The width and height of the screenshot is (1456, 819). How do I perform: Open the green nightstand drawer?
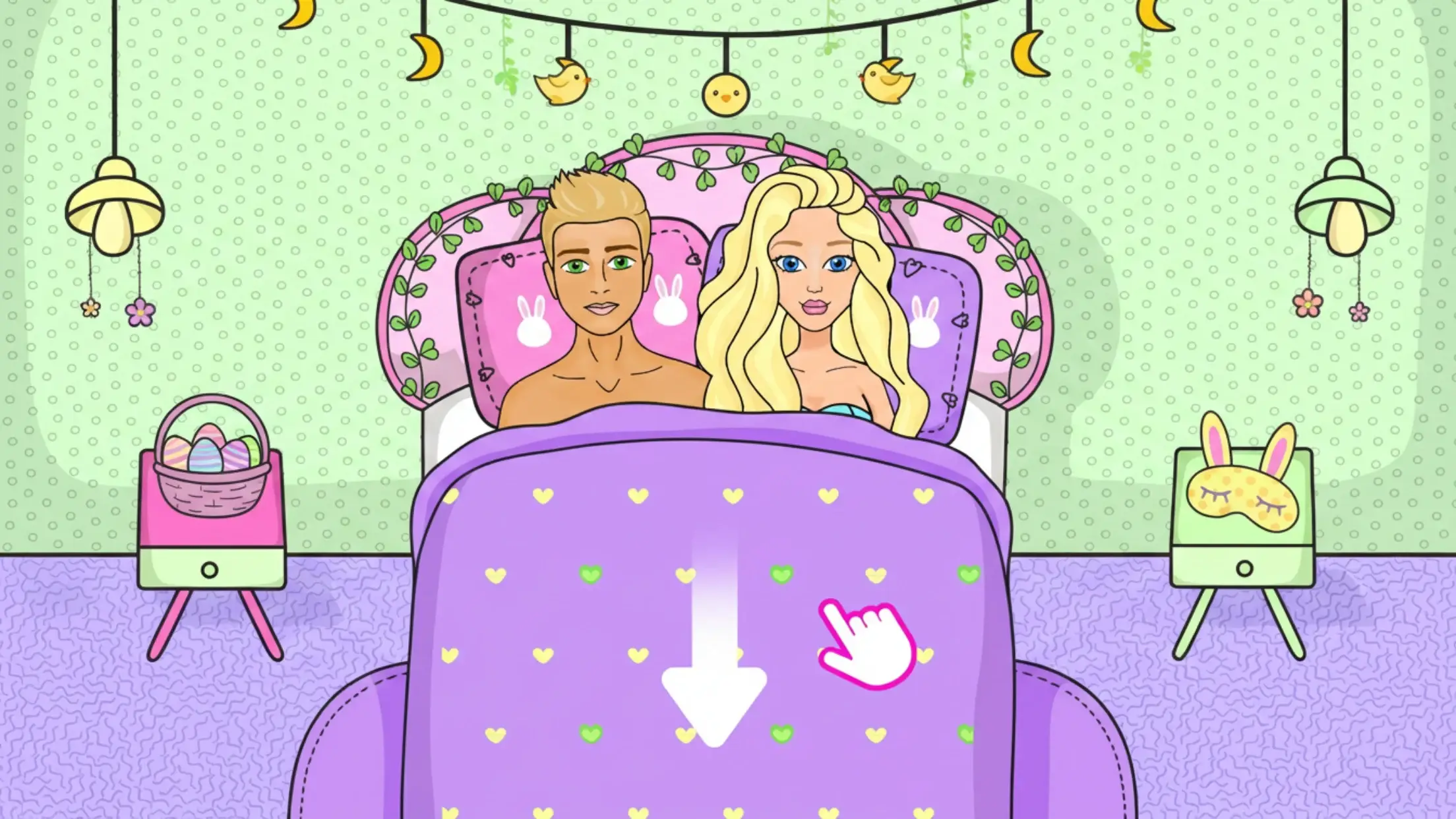[x=1244, y=568]
